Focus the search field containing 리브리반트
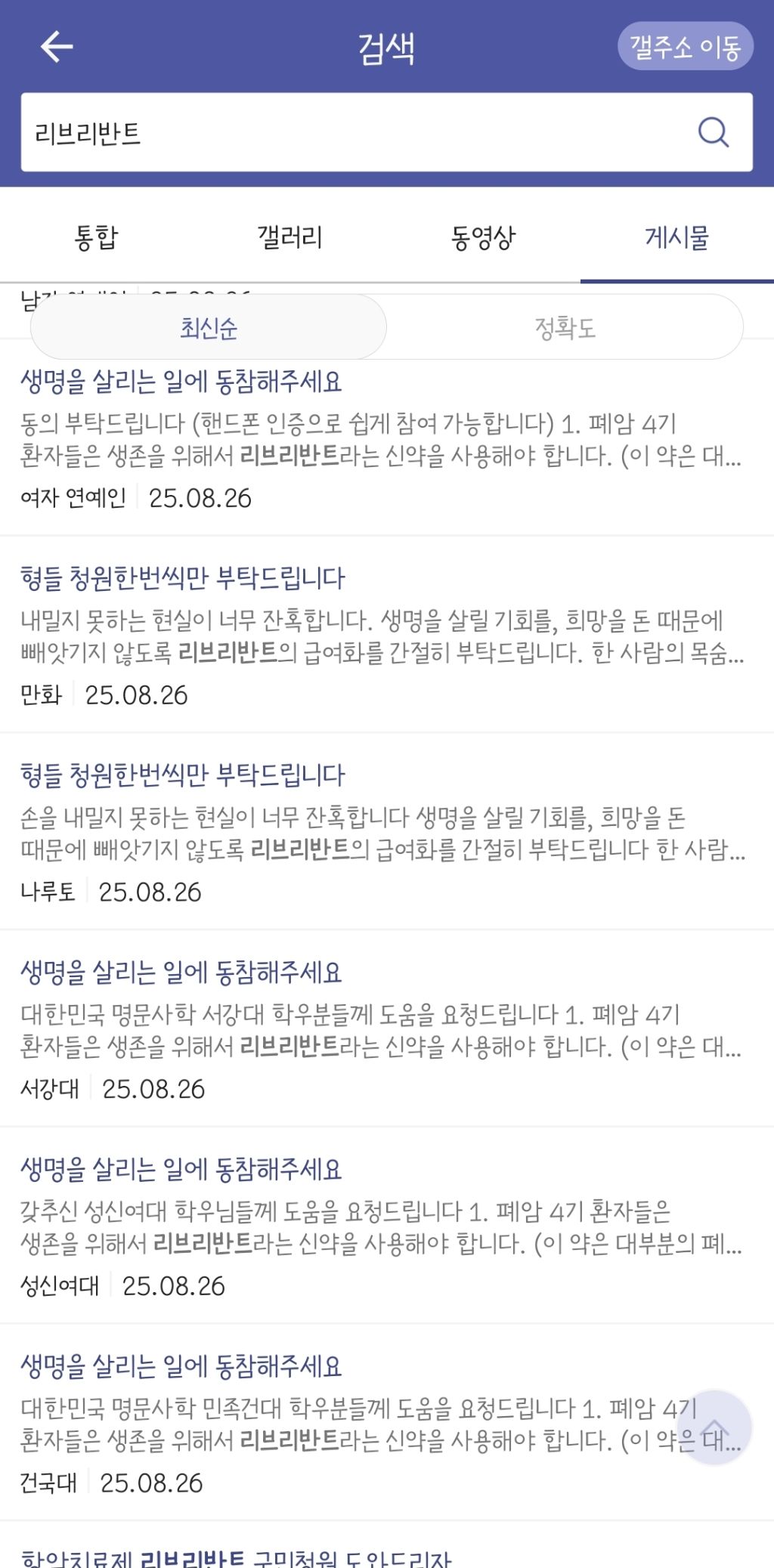Viewport: 774px width, 1568px height. [355, 133]
